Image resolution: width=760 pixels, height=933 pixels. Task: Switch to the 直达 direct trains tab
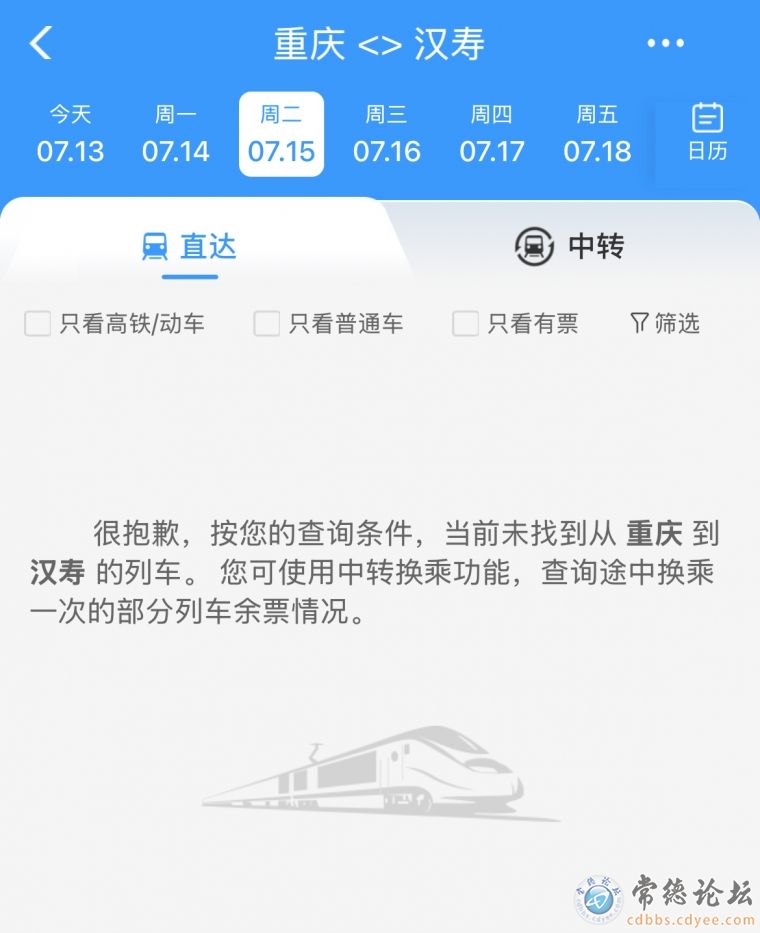click(190, 246)
